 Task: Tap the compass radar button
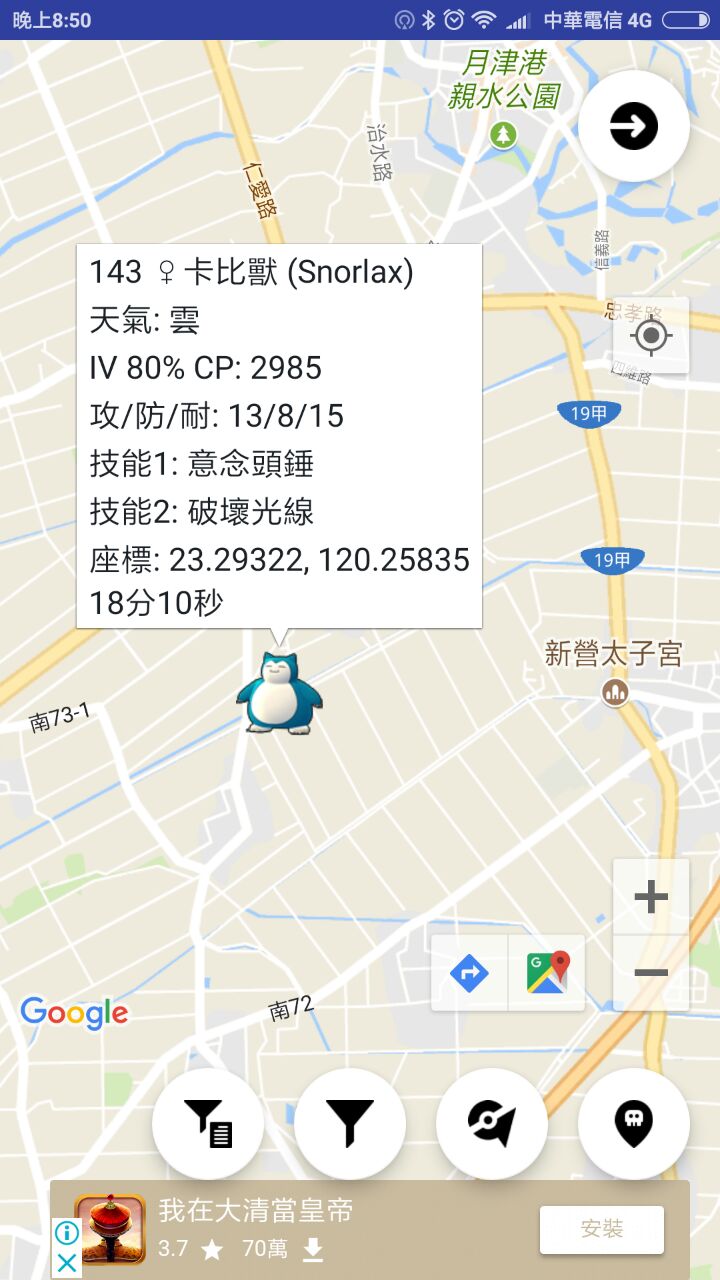(x=492, y=1124)
